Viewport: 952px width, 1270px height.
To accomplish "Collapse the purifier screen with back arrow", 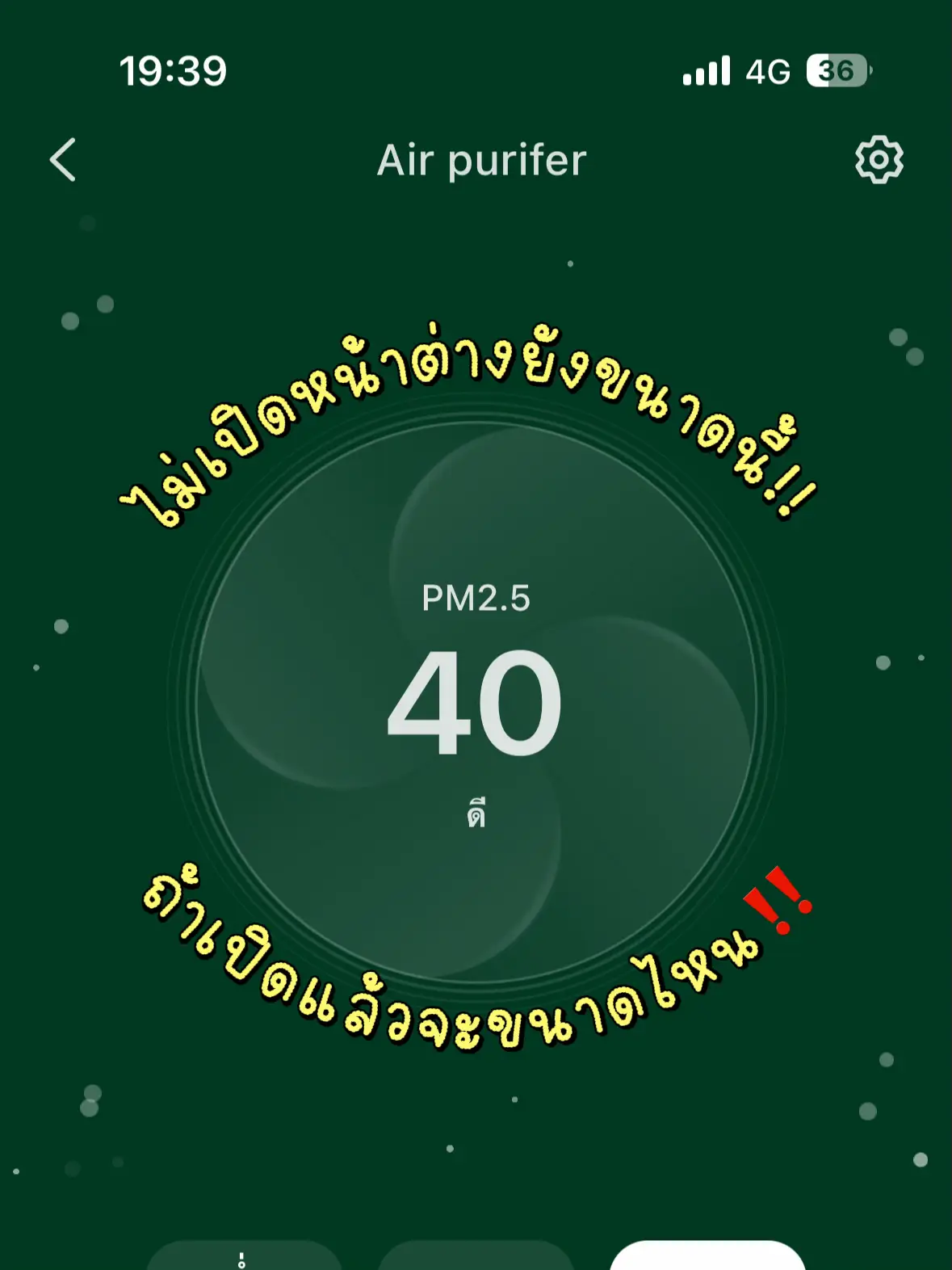I will 63,159.
